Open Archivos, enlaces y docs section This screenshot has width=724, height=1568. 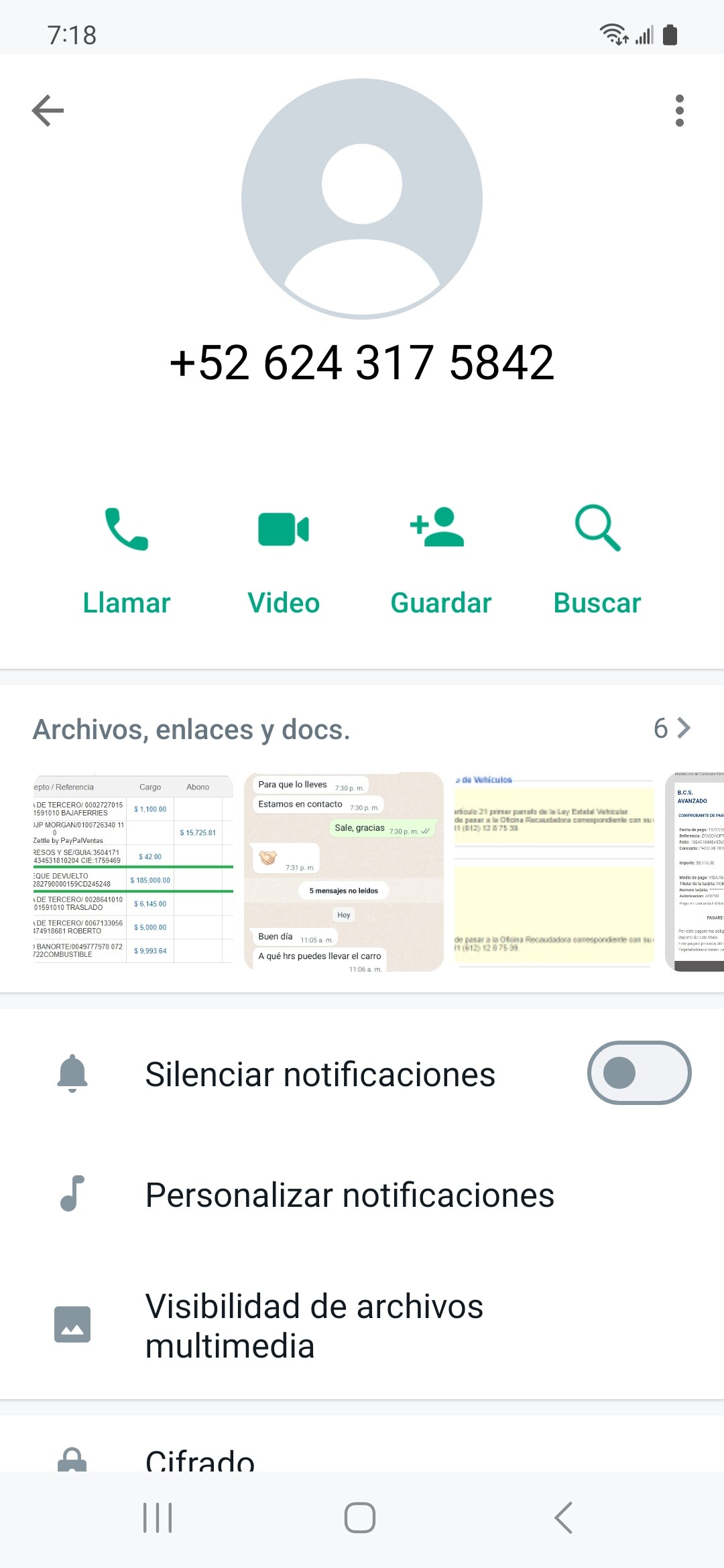[362, 729]
